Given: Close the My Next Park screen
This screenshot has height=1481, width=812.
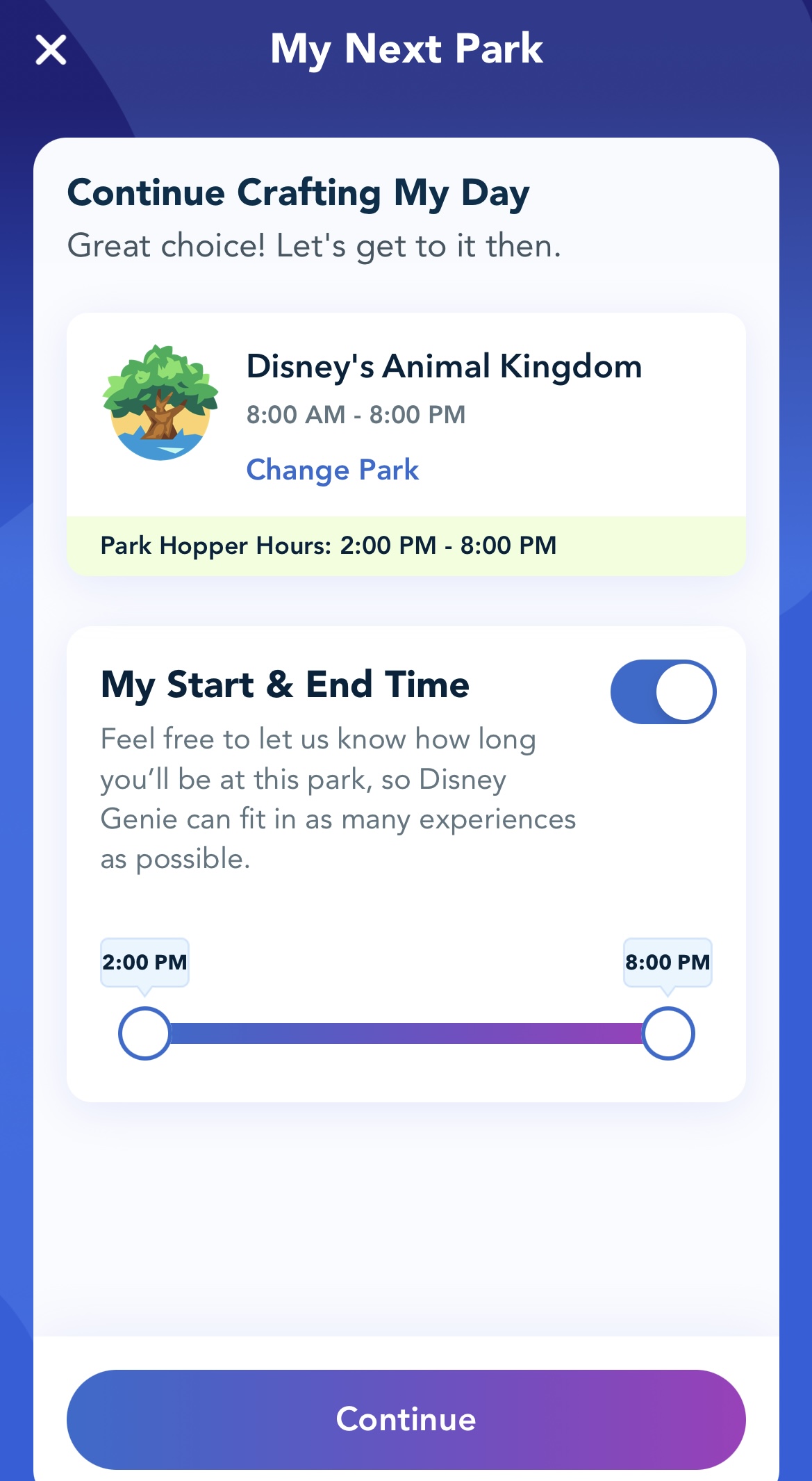Looking at the screenshot, I should (x=51, y=50).
